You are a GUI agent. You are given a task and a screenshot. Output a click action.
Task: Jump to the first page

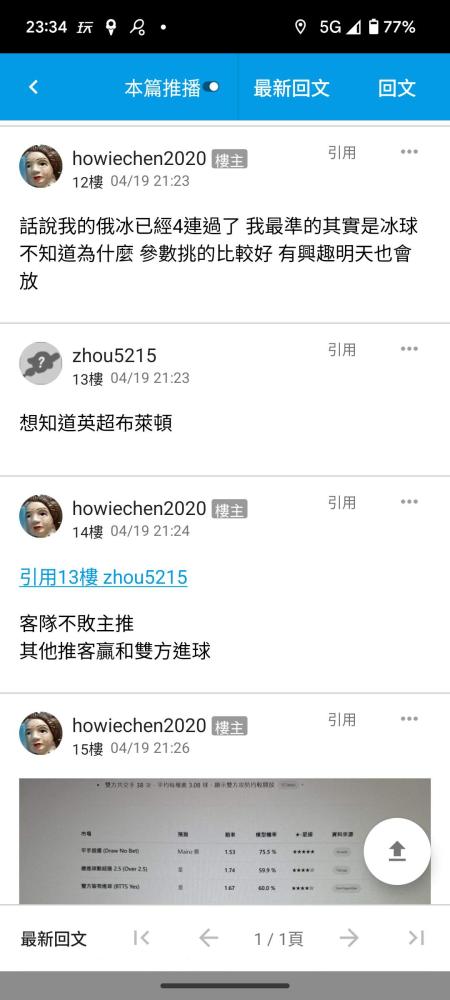click(x=142, y=938)
